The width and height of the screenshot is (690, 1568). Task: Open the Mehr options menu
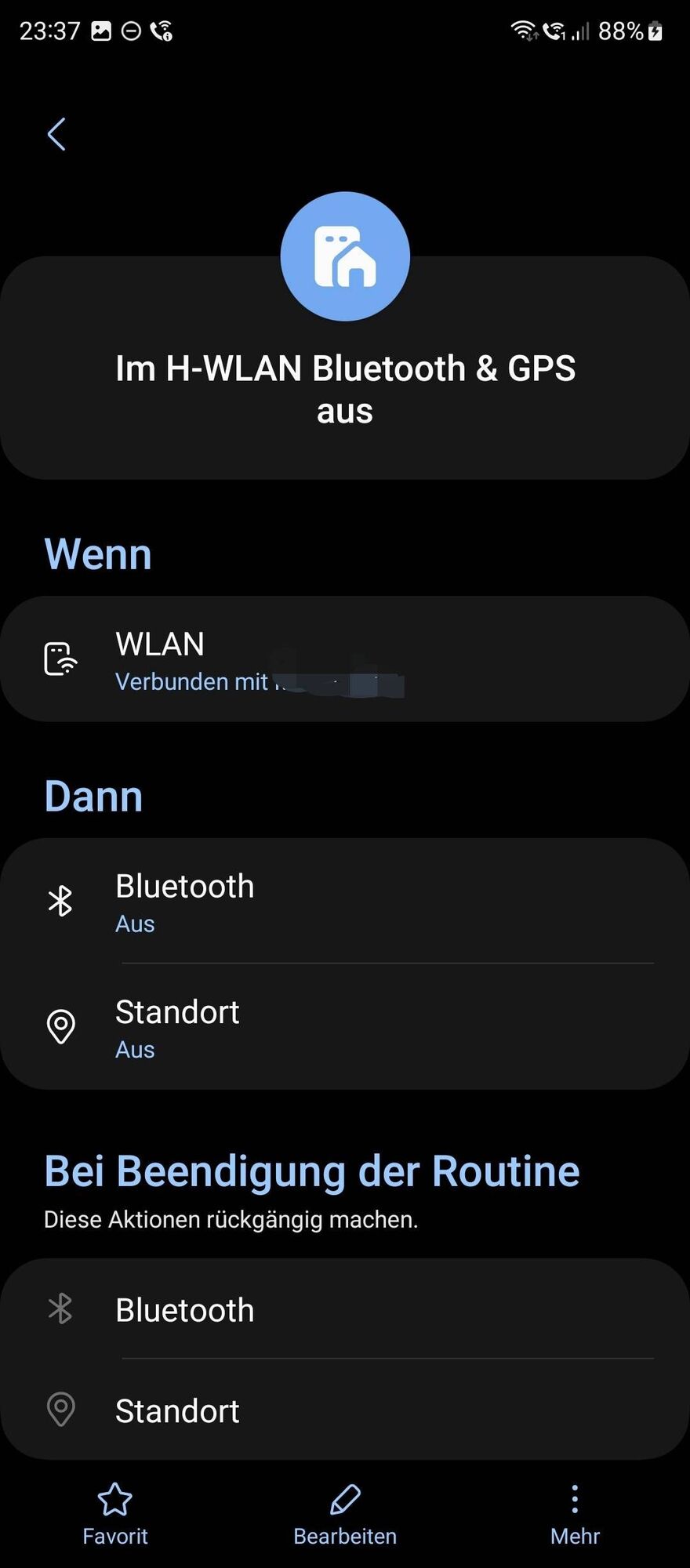pyautogui.click(x=575, y=1514)
